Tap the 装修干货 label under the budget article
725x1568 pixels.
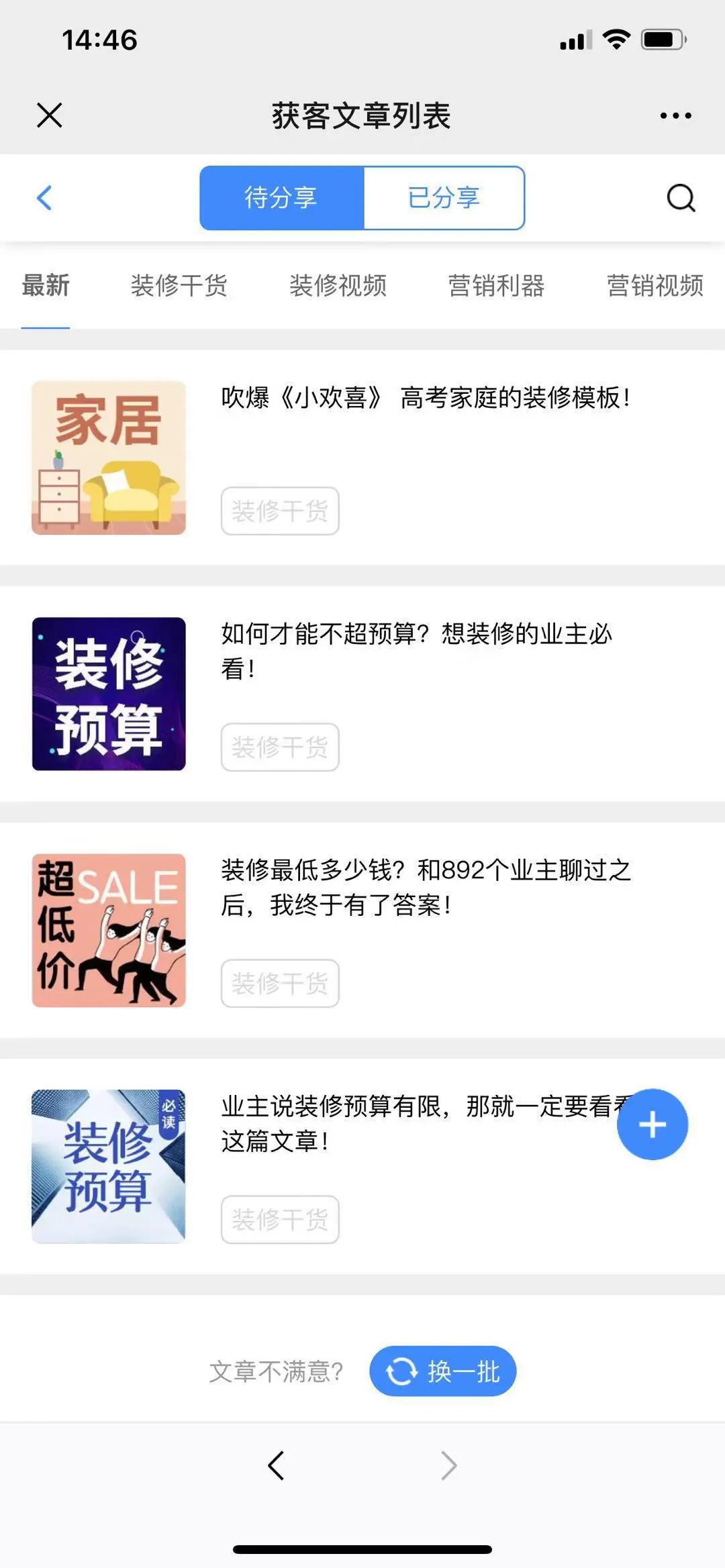[279, 747]
